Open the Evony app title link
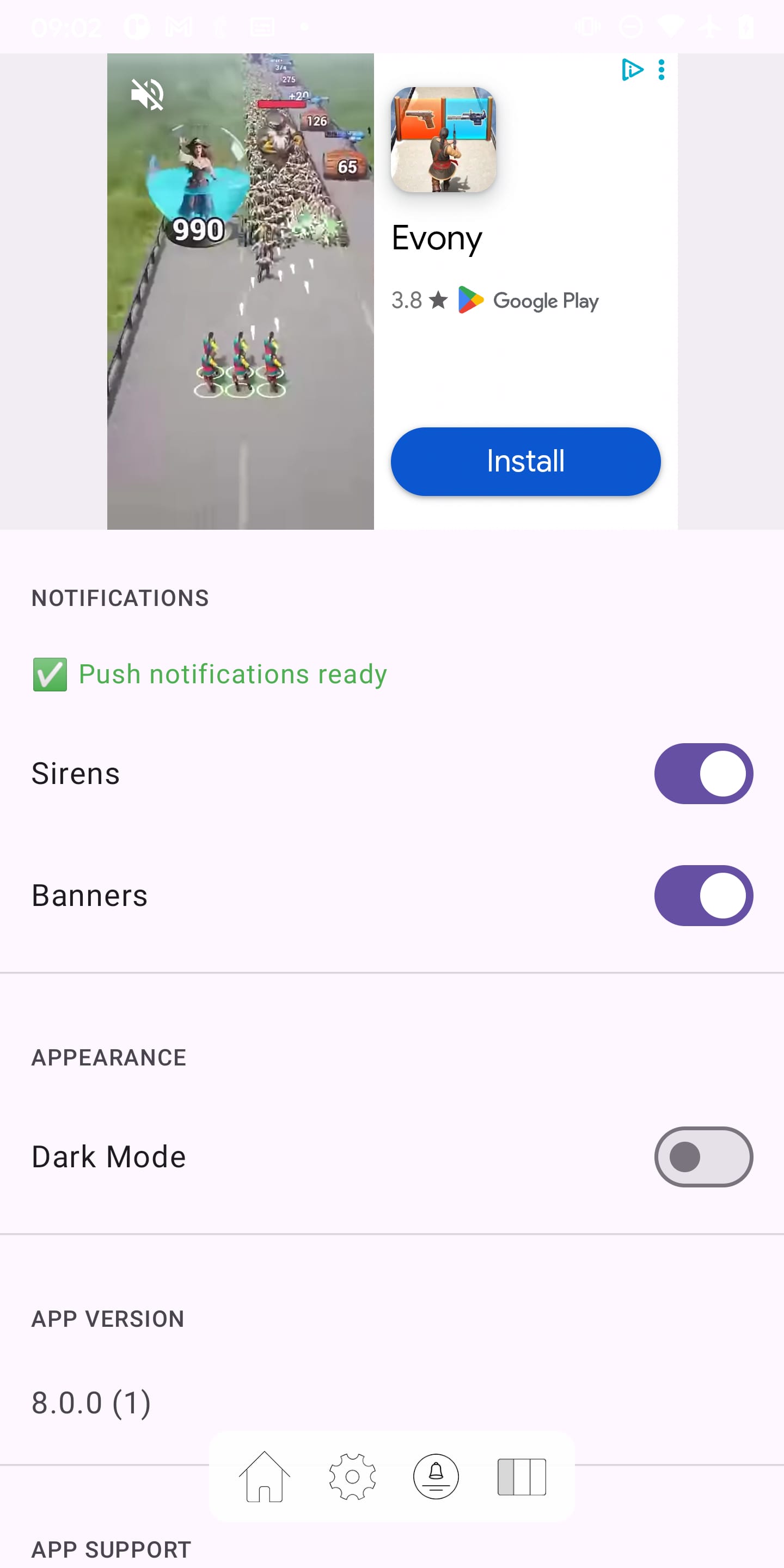This screenshot has width=784, height=1568. 436,238
